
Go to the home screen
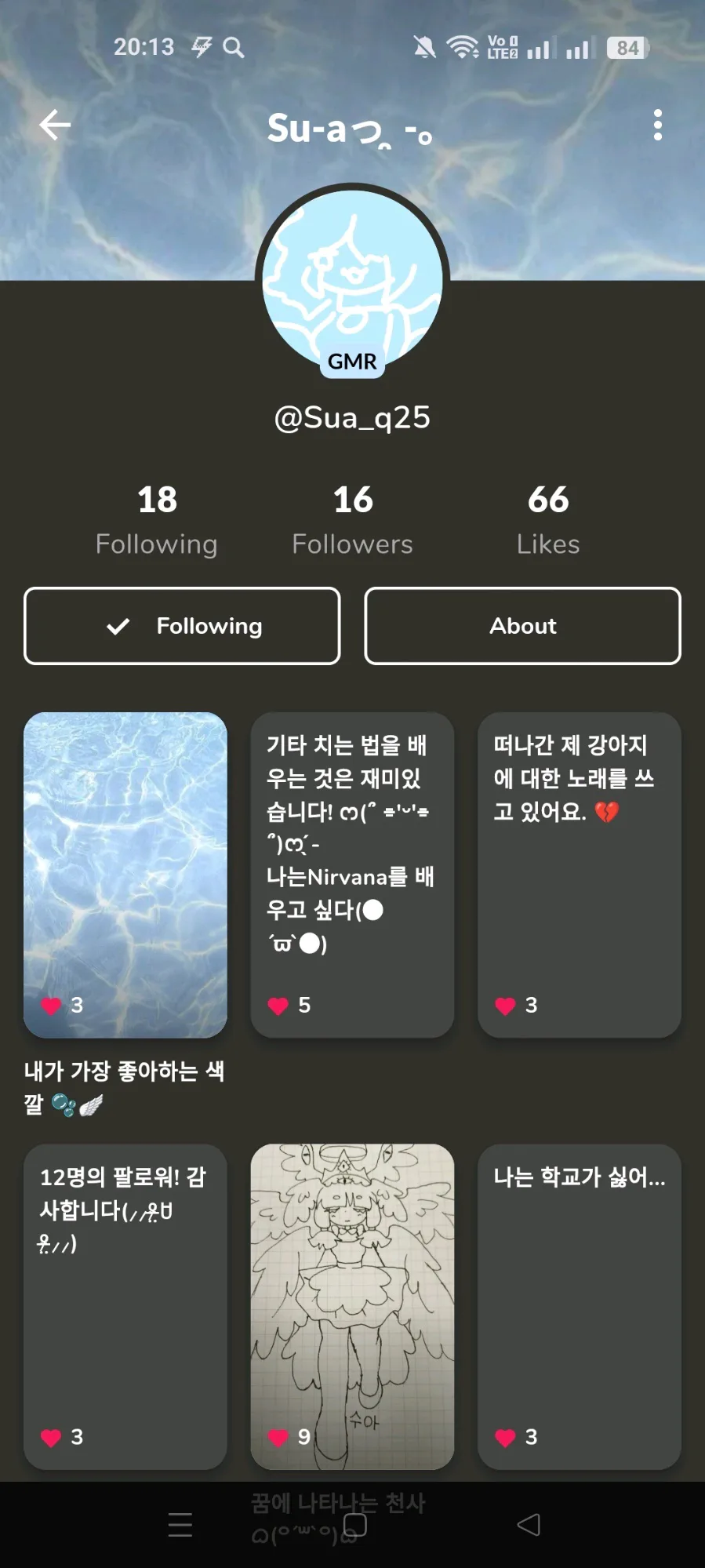(354, 1525)
